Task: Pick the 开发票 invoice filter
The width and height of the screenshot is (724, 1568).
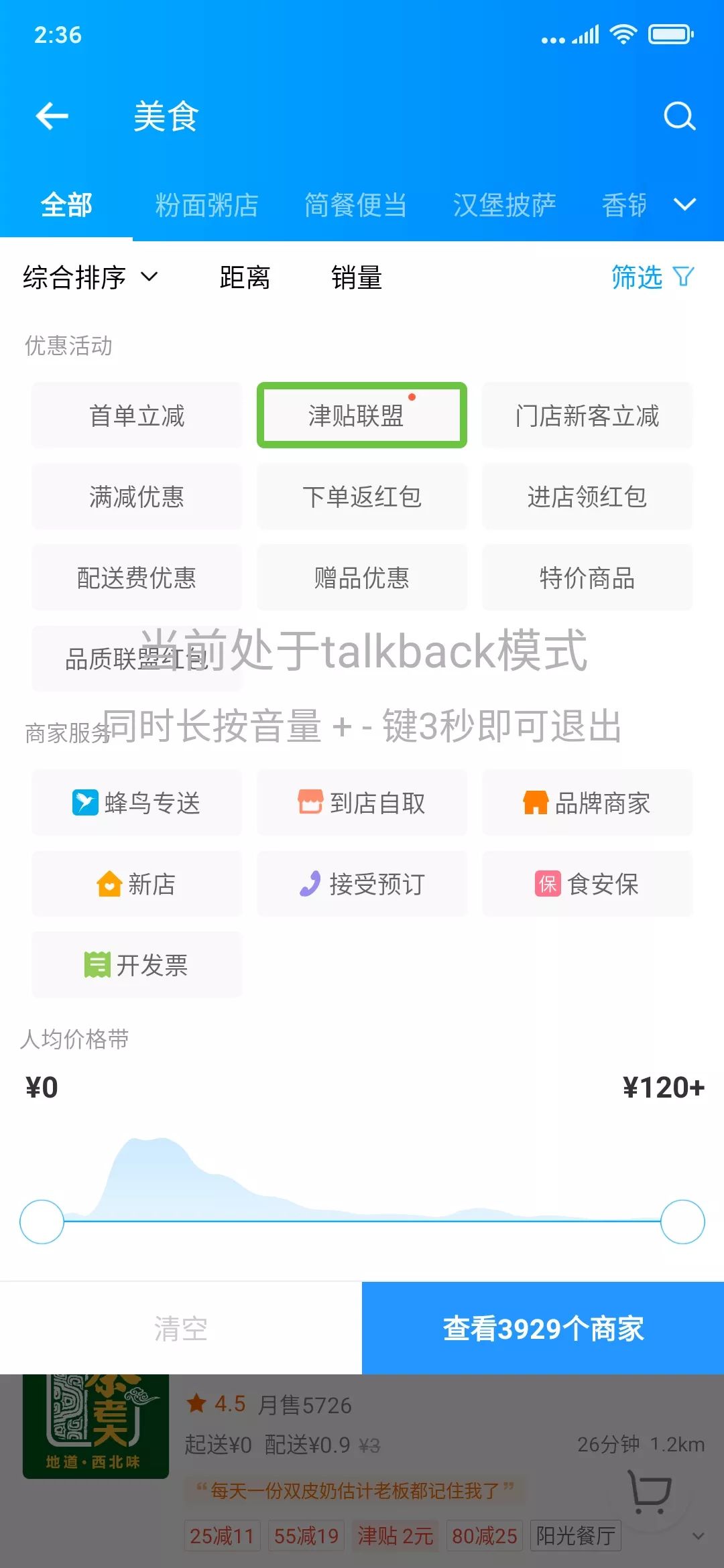Action: point(137,965)
